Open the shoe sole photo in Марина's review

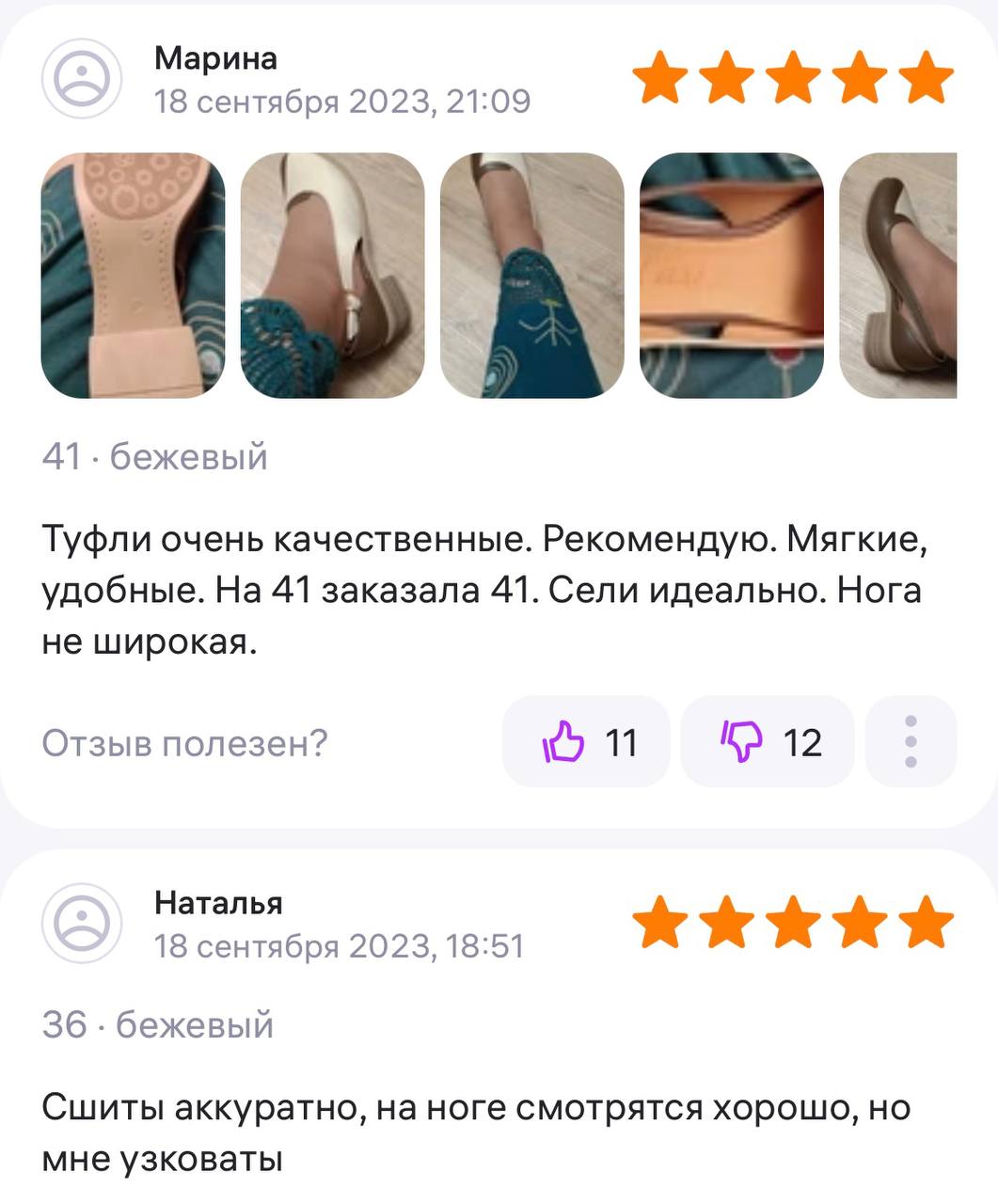tap(133, 276)
